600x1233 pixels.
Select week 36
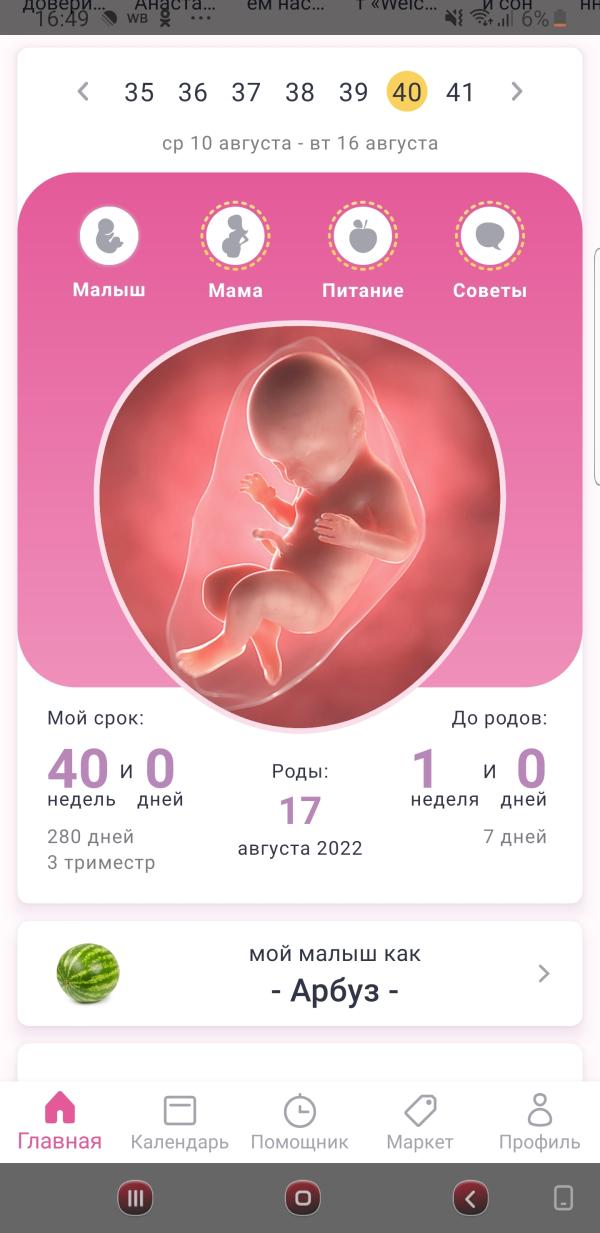(193, 93)
